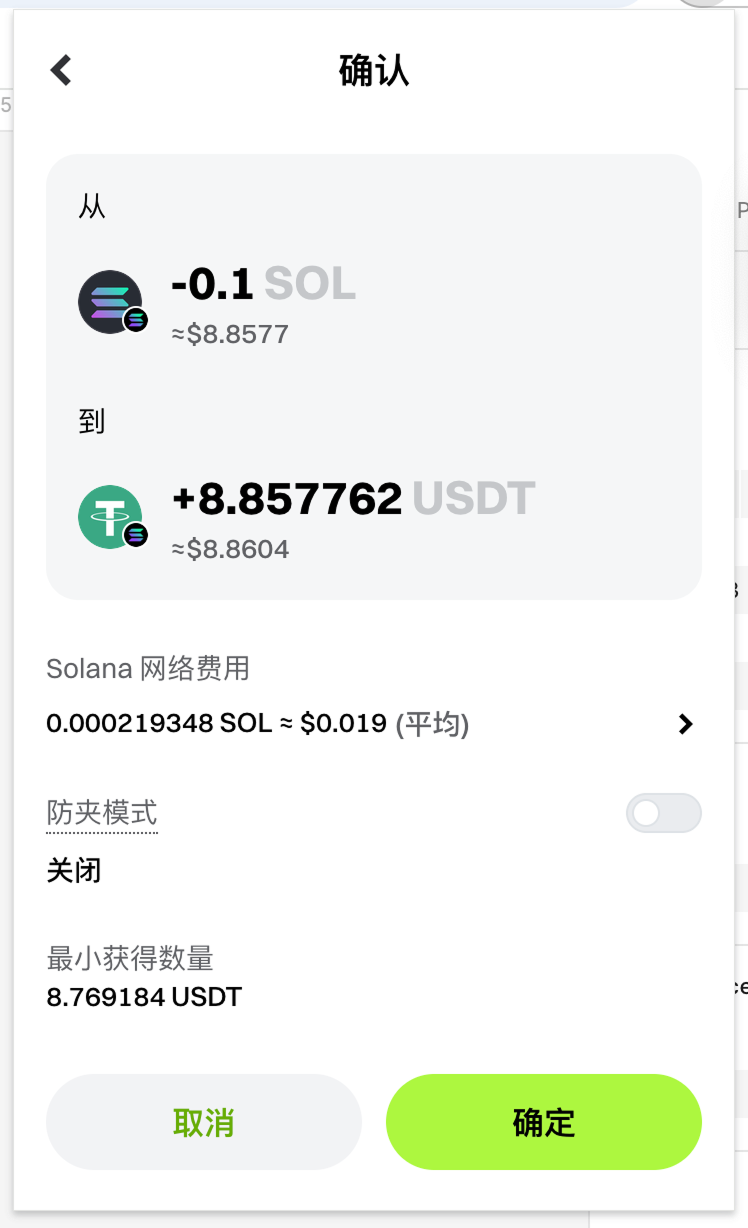Expand Solana 网络费用 details arrow

pos(685,724)
